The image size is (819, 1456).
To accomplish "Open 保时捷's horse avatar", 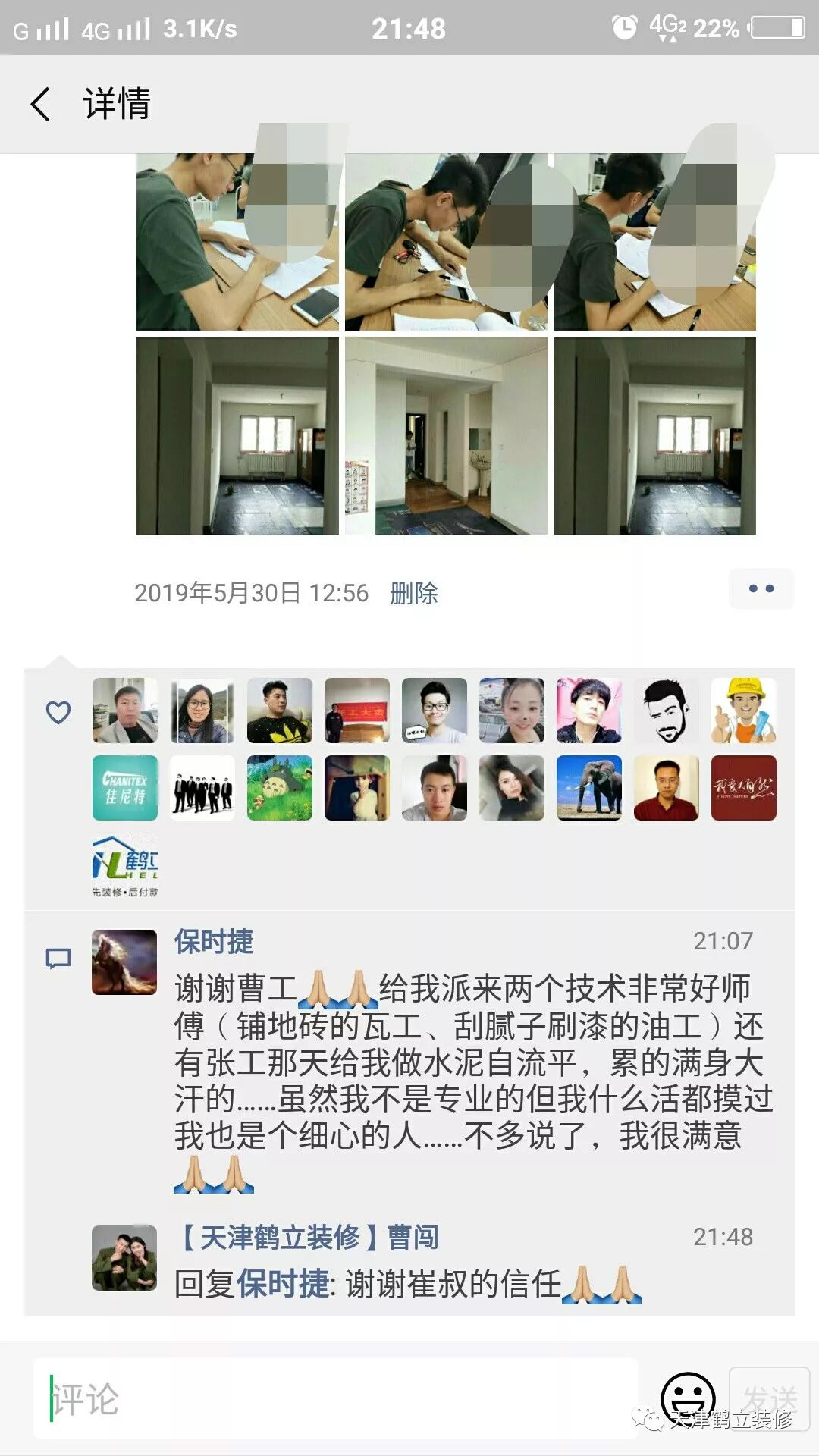I will (124, 962).
